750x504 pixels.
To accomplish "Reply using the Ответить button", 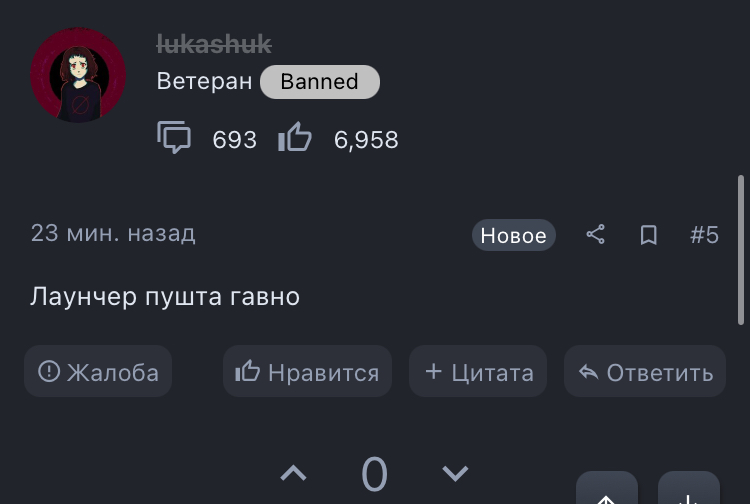I will click(x=645, y=372).
